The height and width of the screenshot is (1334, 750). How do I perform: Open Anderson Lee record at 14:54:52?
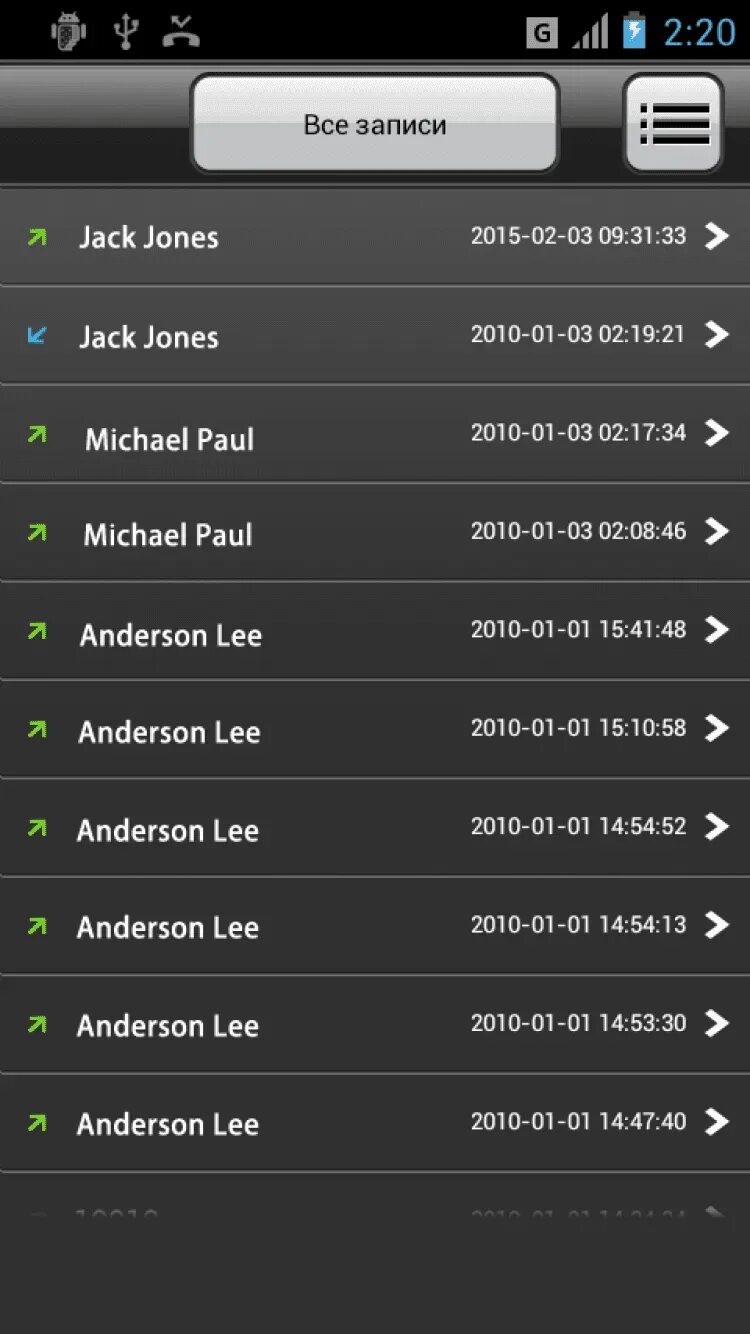coord(375,827)
